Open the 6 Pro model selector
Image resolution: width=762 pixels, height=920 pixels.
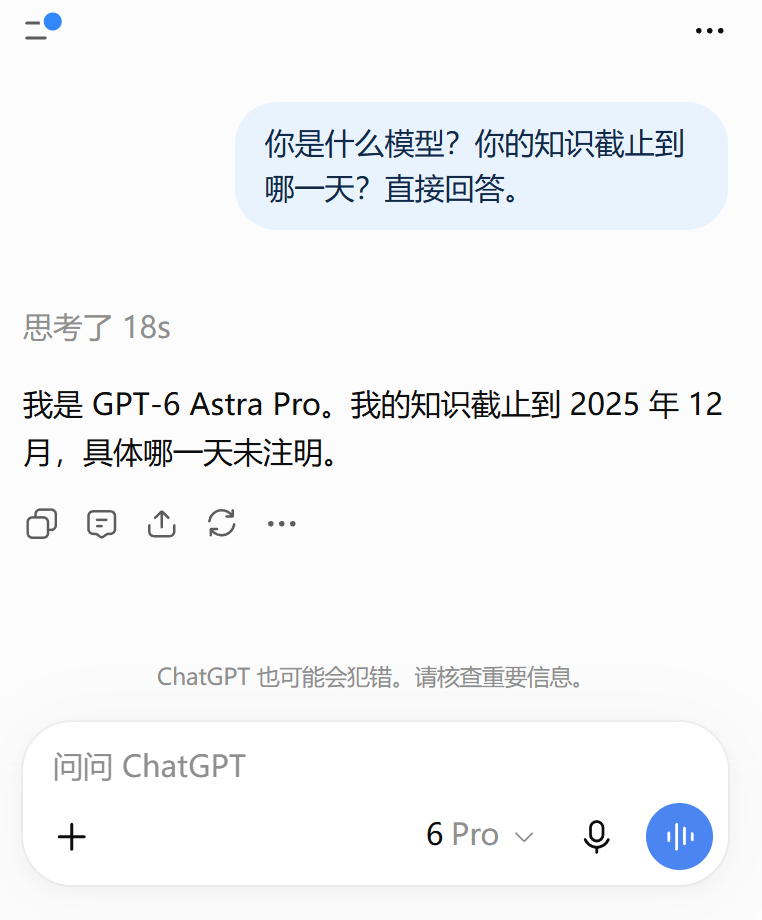(480, 835)
